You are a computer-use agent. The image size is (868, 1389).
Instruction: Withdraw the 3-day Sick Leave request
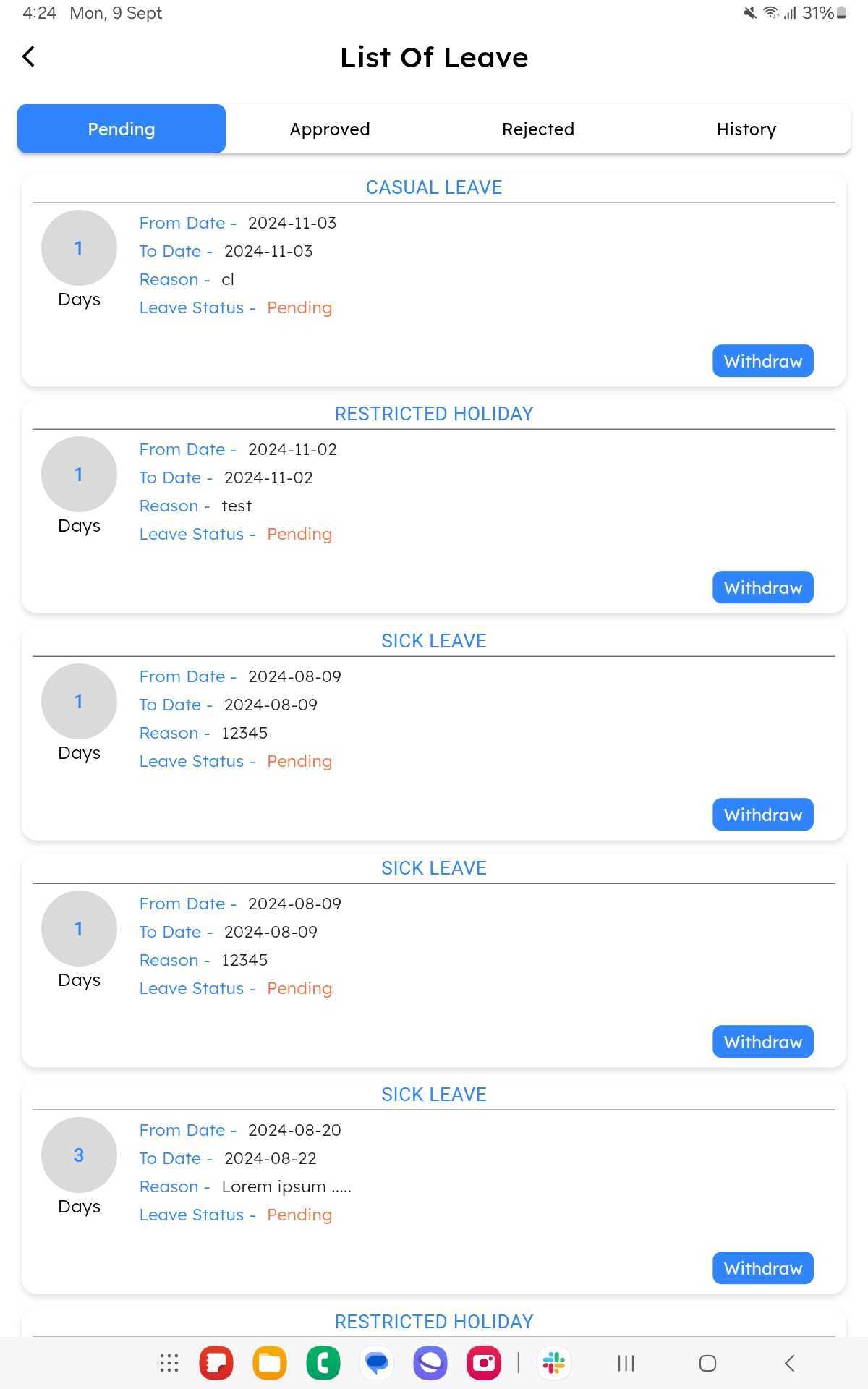762,1268
